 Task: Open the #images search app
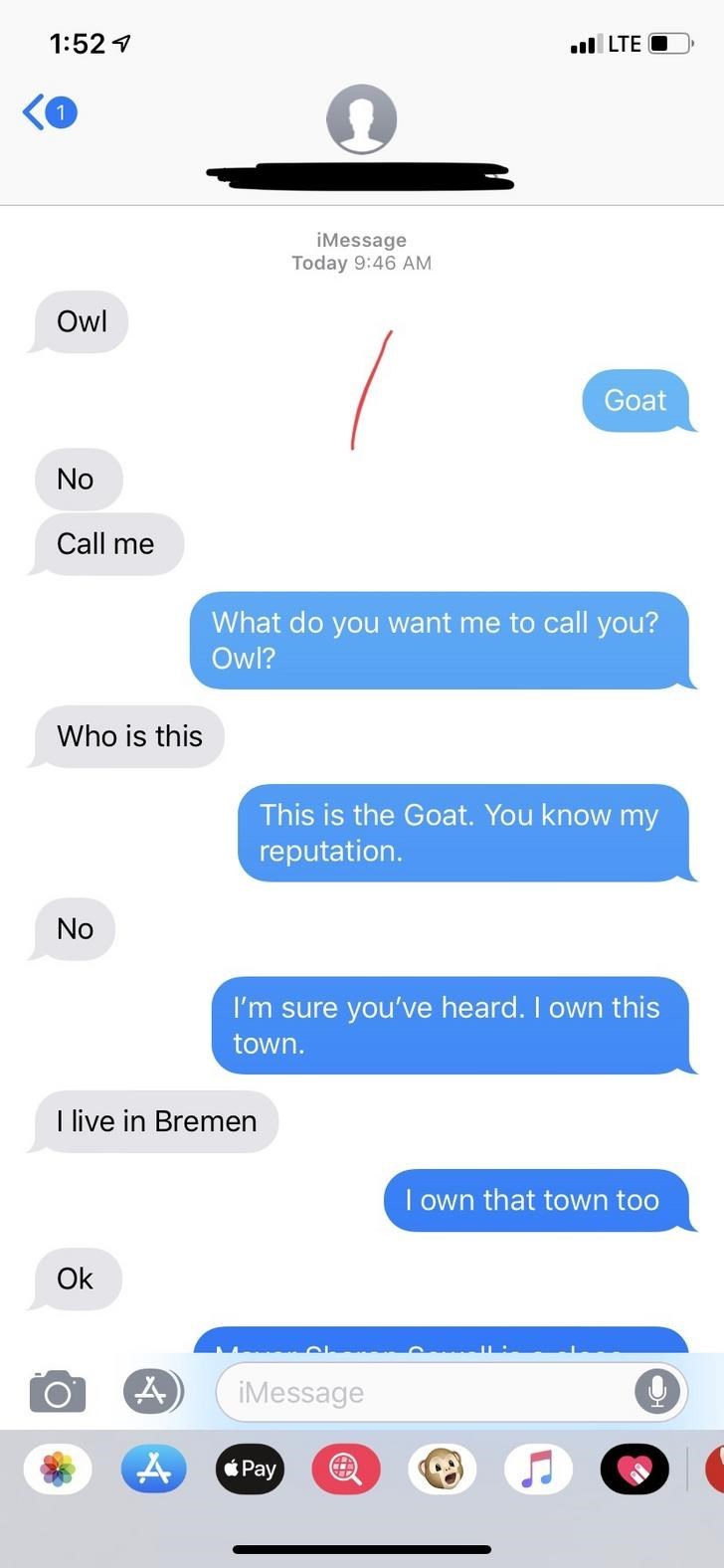click(346, 1469)
